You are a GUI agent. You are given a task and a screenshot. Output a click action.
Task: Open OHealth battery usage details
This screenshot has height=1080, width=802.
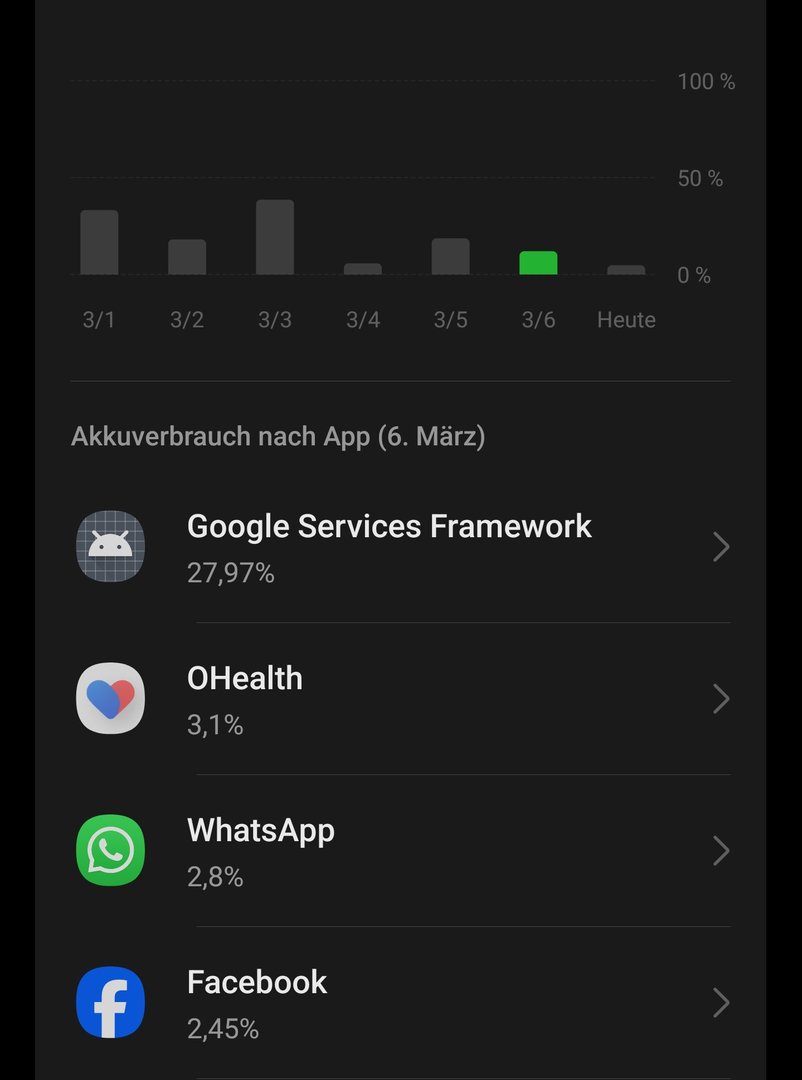click(x=400, y=699)
